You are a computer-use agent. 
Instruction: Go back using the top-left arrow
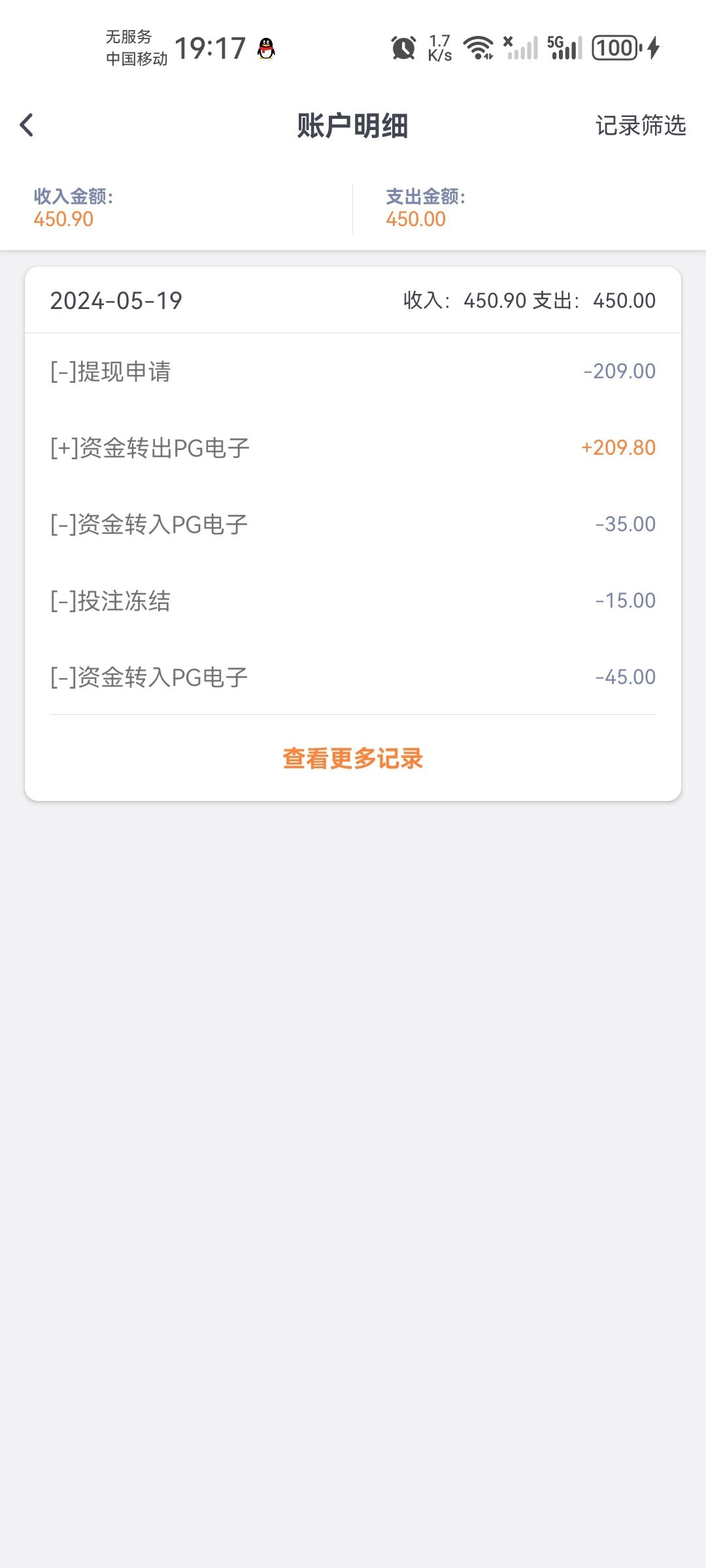27,125
